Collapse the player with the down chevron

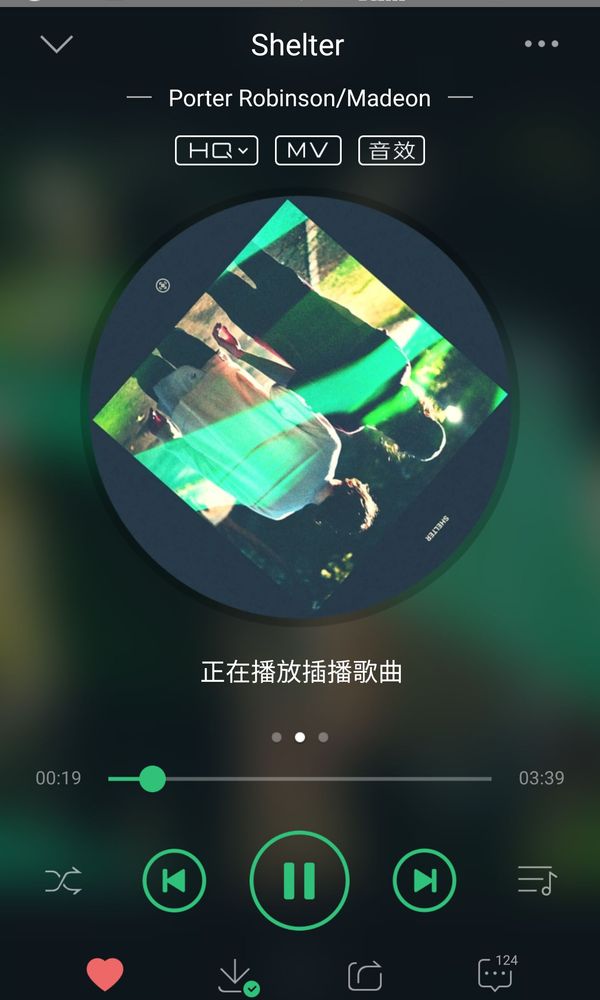(x=57, y=44)
